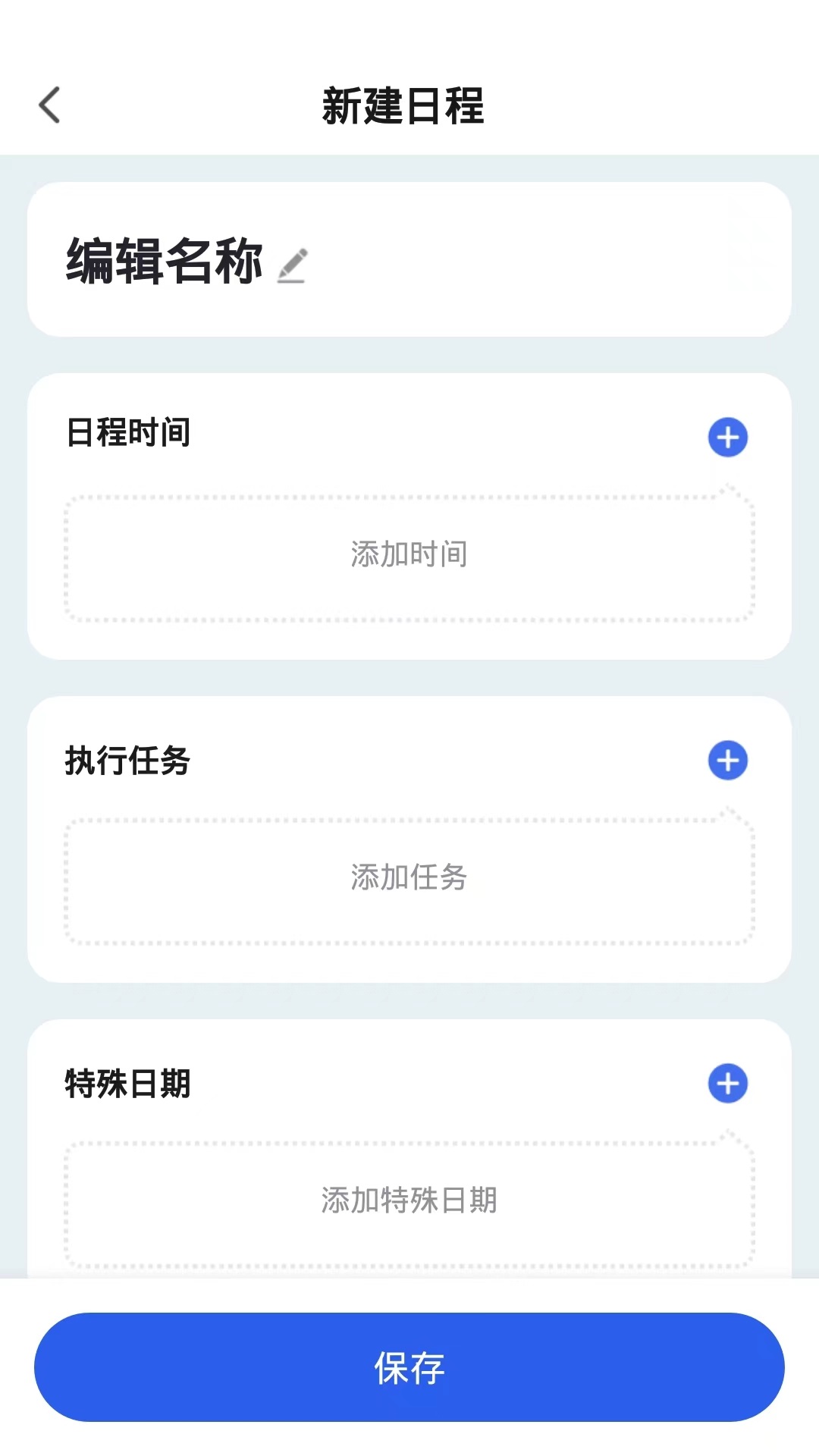819x1456 pixels.
Task: Select the 特殊日期 section header
Action: (127, 1084)
